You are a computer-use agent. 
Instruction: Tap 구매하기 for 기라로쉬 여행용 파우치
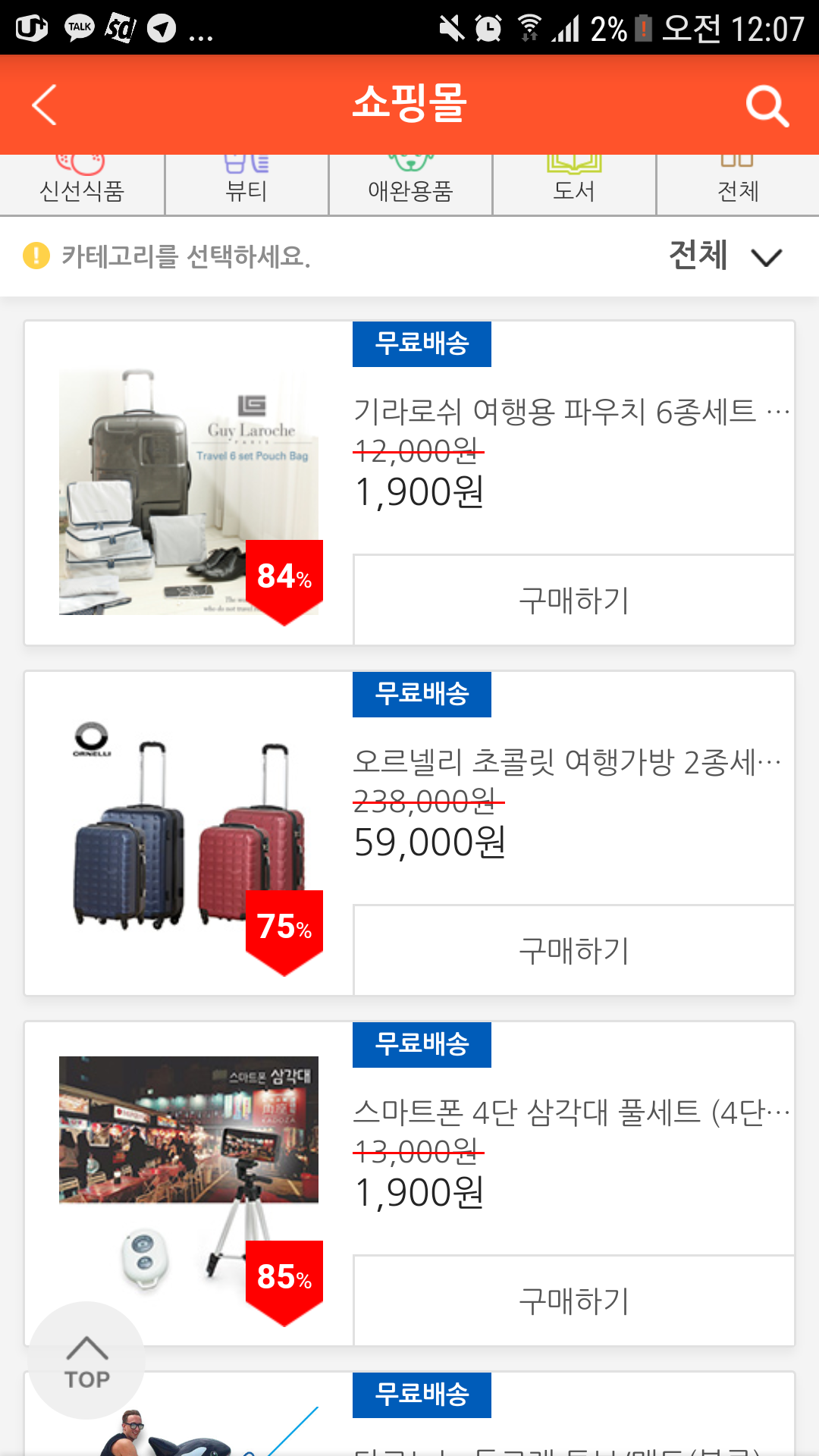[x=573, y=601]
